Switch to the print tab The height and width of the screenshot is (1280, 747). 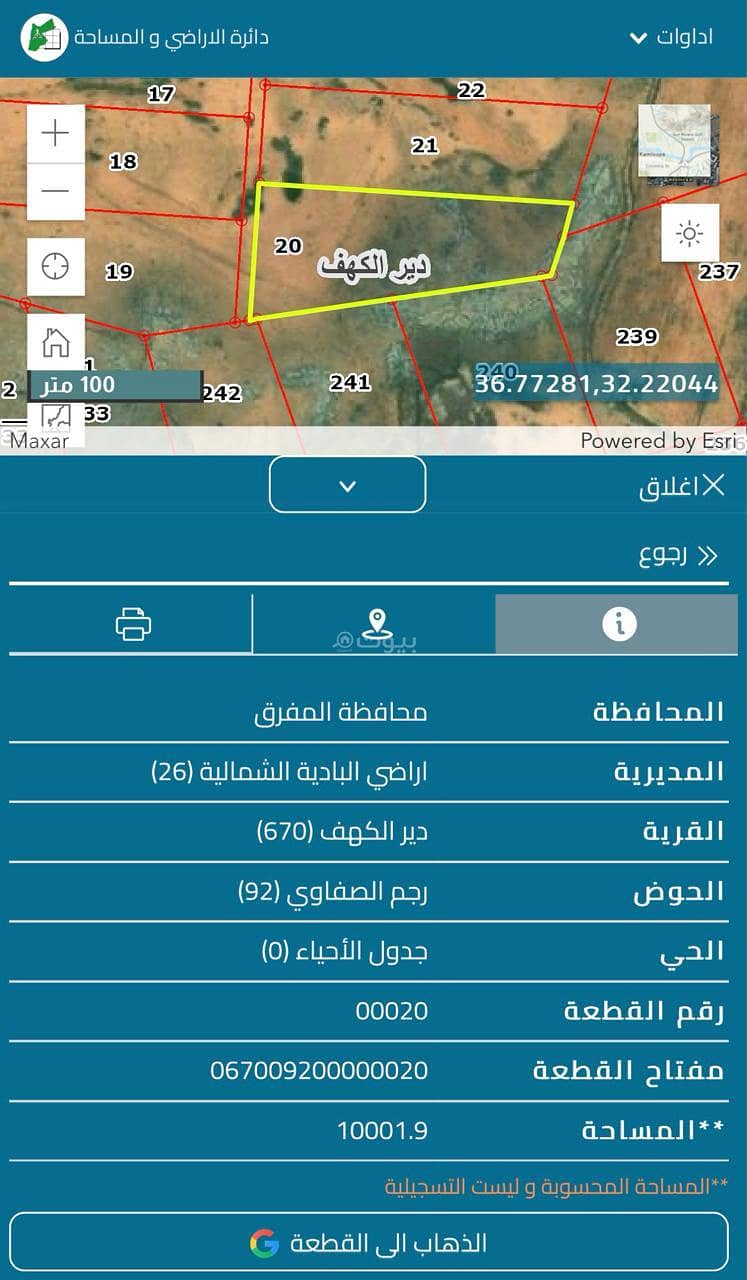[133, 624]
